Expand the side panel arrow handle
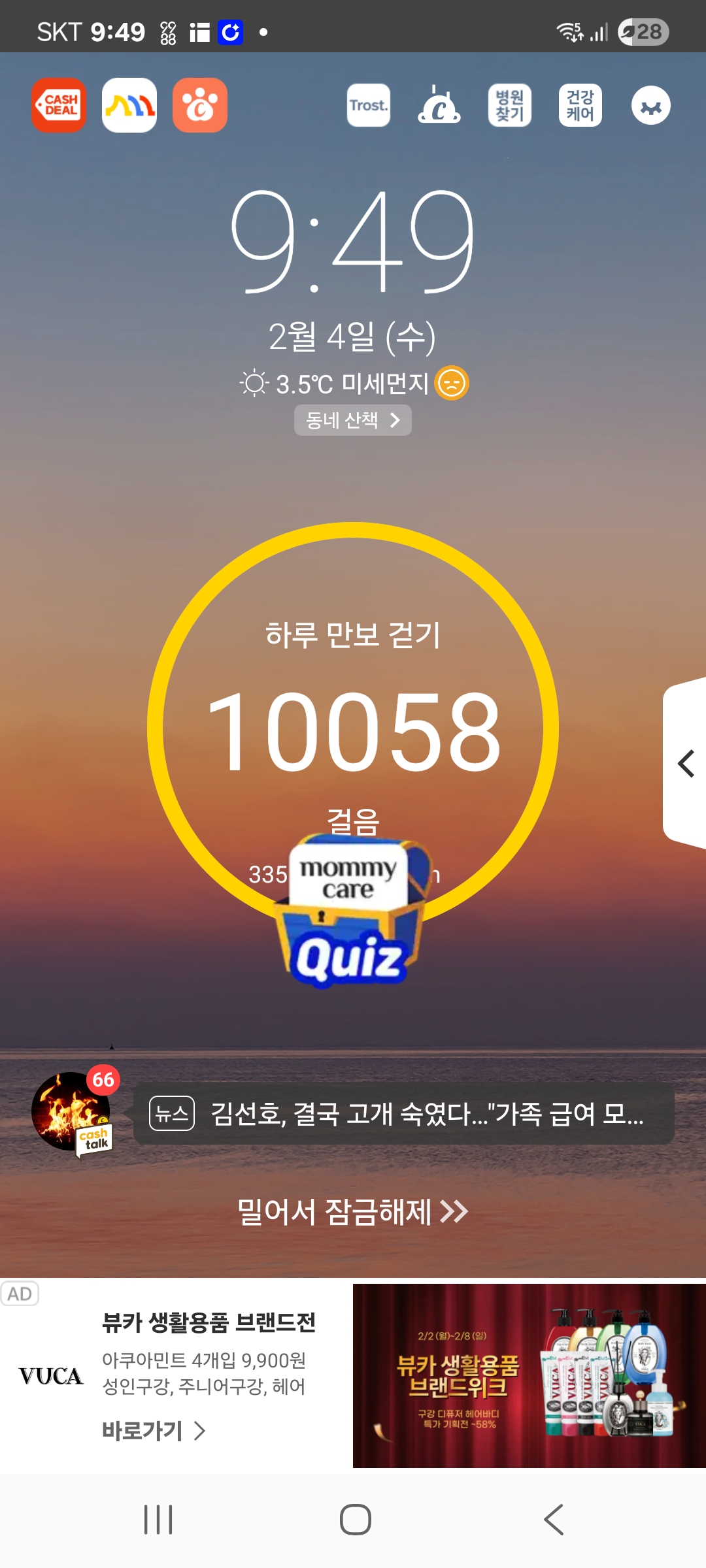The height and width of the screenshot is (1568, 706). [685, 763]
